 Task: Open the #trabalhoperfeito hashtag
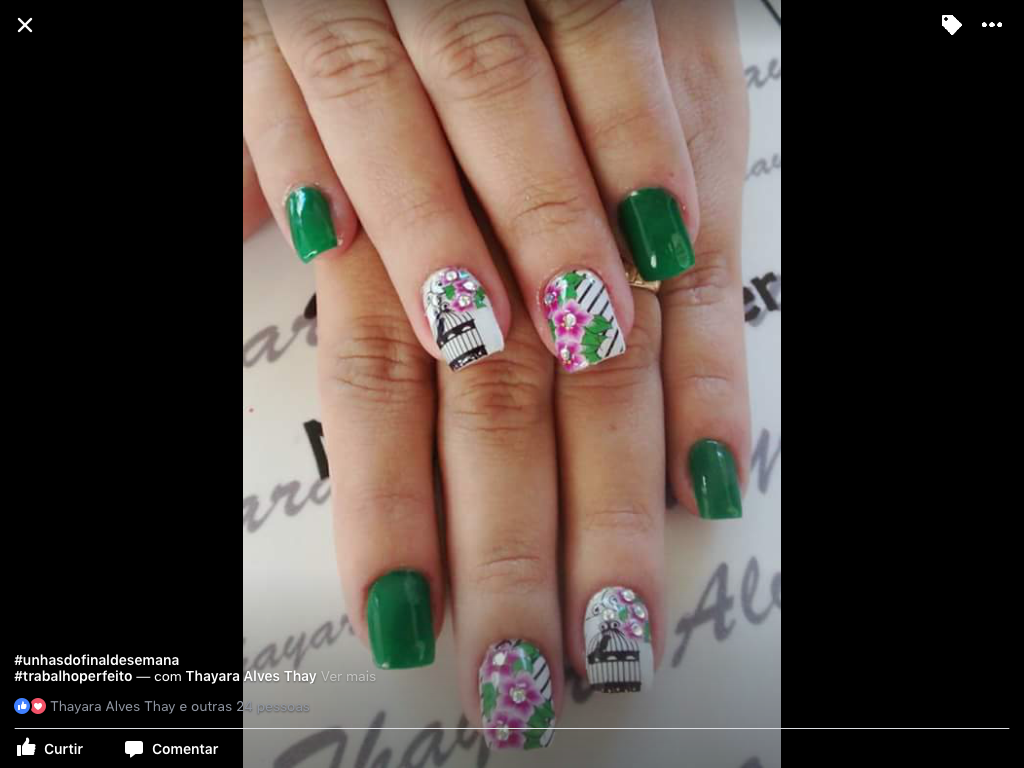(73, 677)
